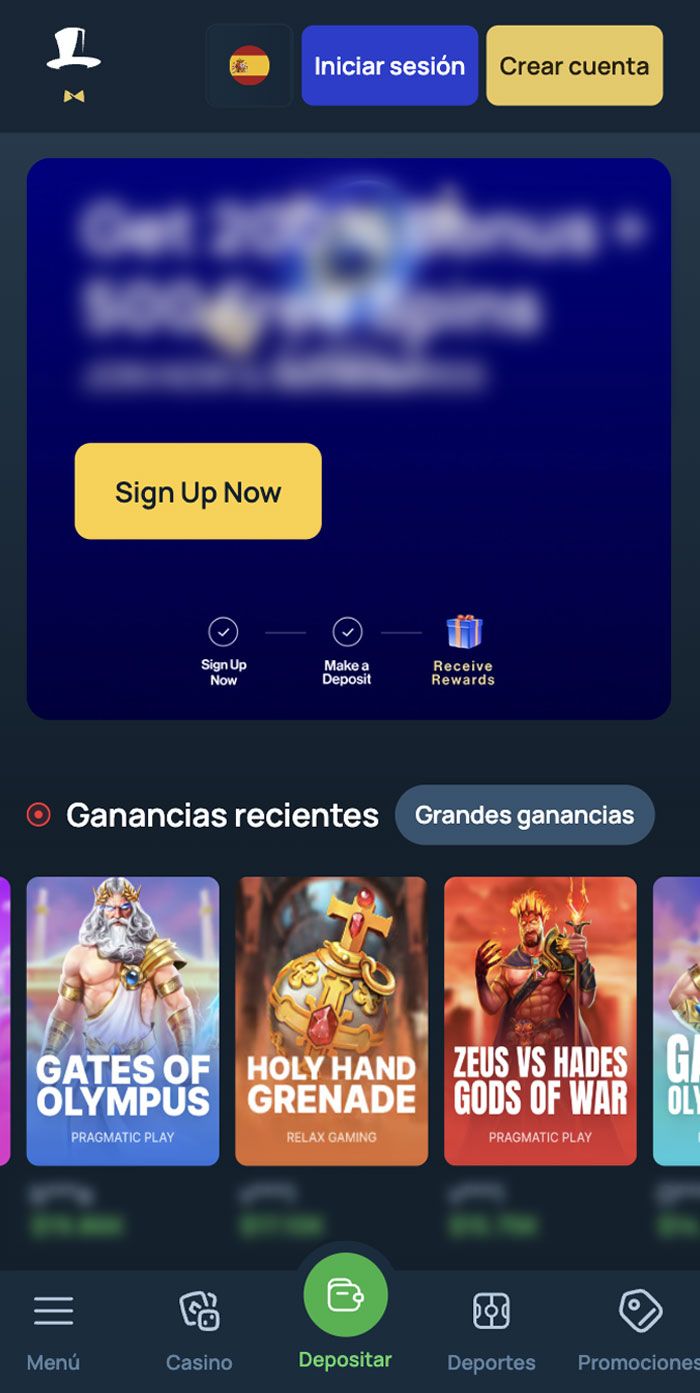Image resolution: width=700 pixels, height=1393 pixels.
Task: Open the Gates of Olympus game card
Action: click(123, 1020)
